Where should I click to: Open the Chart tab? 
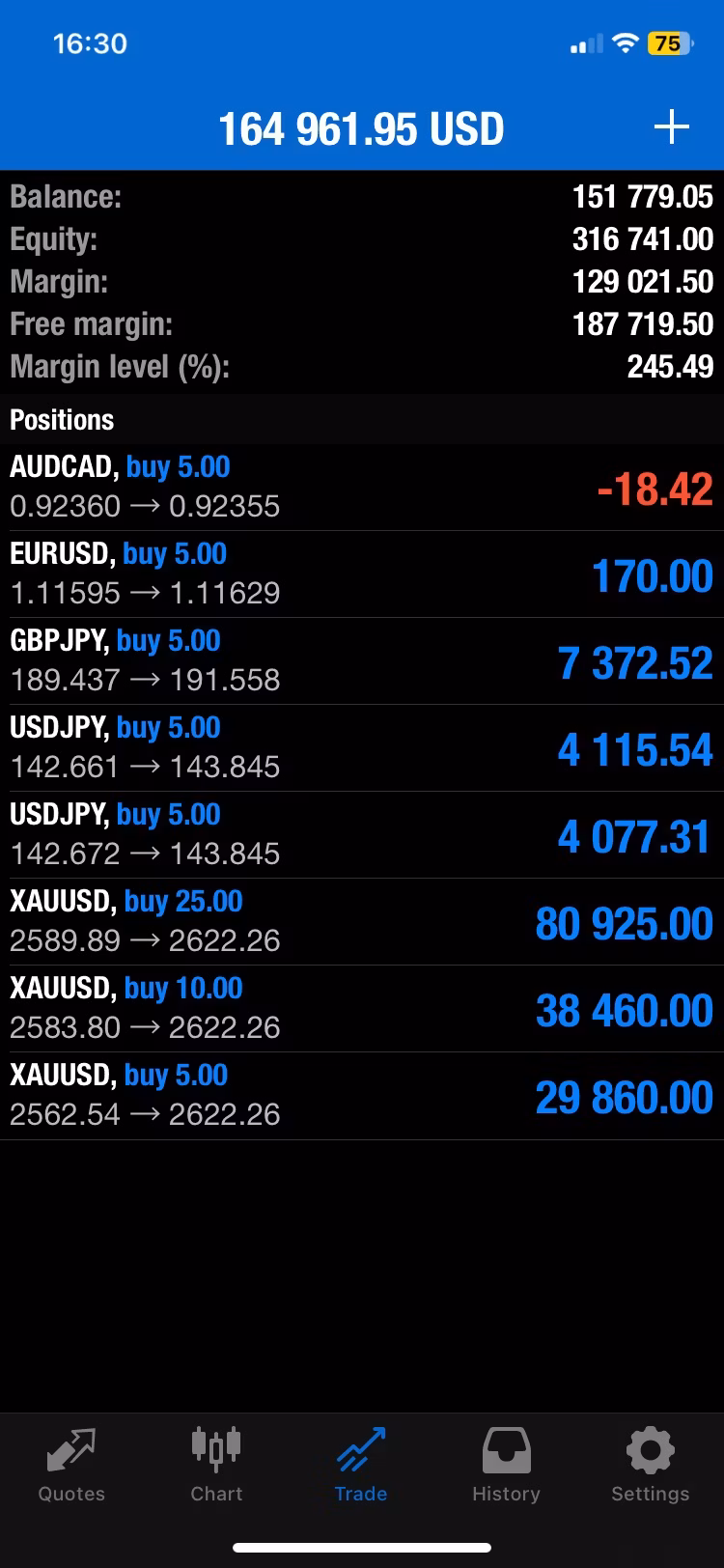coord(216,1466)
